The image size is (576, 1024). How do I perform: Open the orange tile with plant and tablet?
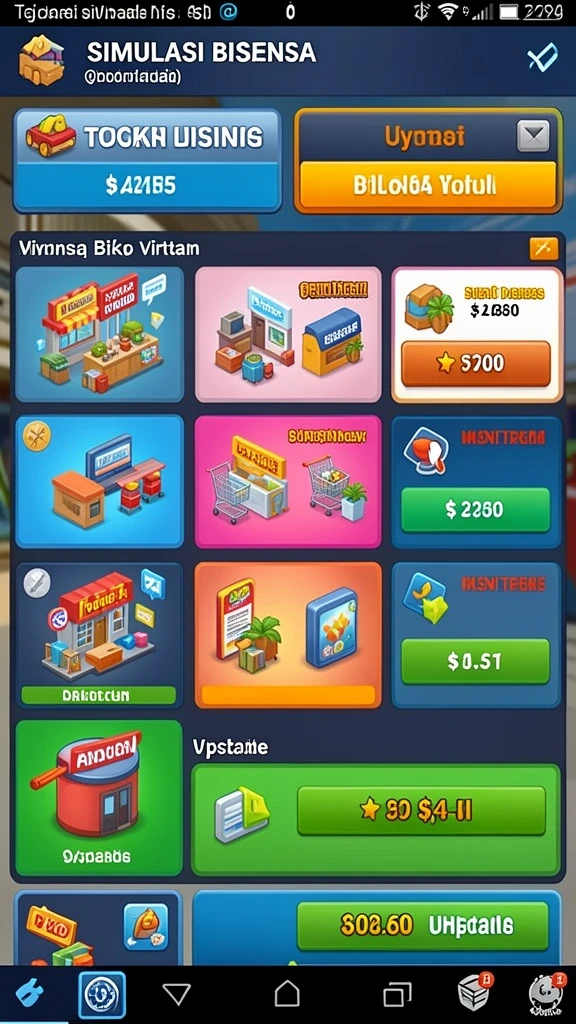click(x=288, y=635)
